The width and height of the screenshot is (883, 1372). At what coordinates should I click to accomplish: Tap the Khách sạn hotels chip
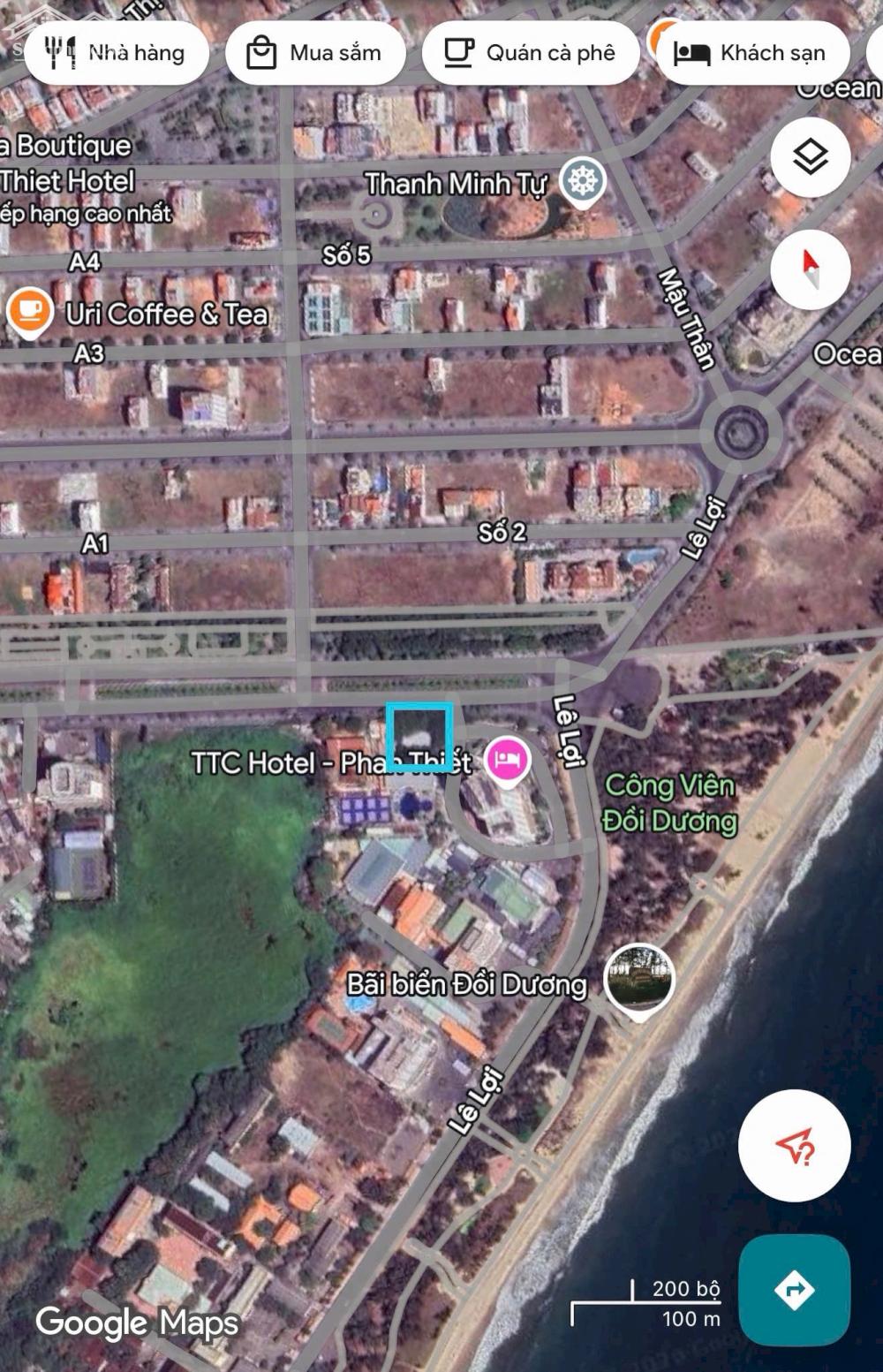click(x=752, y=53)
